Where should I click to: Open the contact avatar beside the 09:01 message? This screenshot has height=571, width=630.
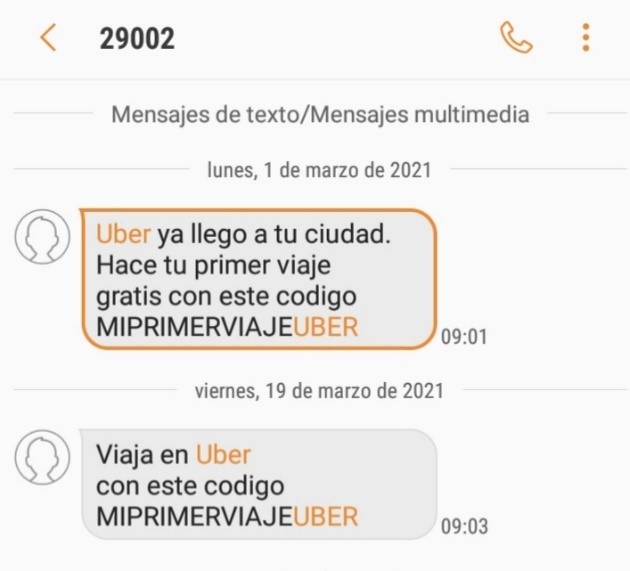click(42, 238)
